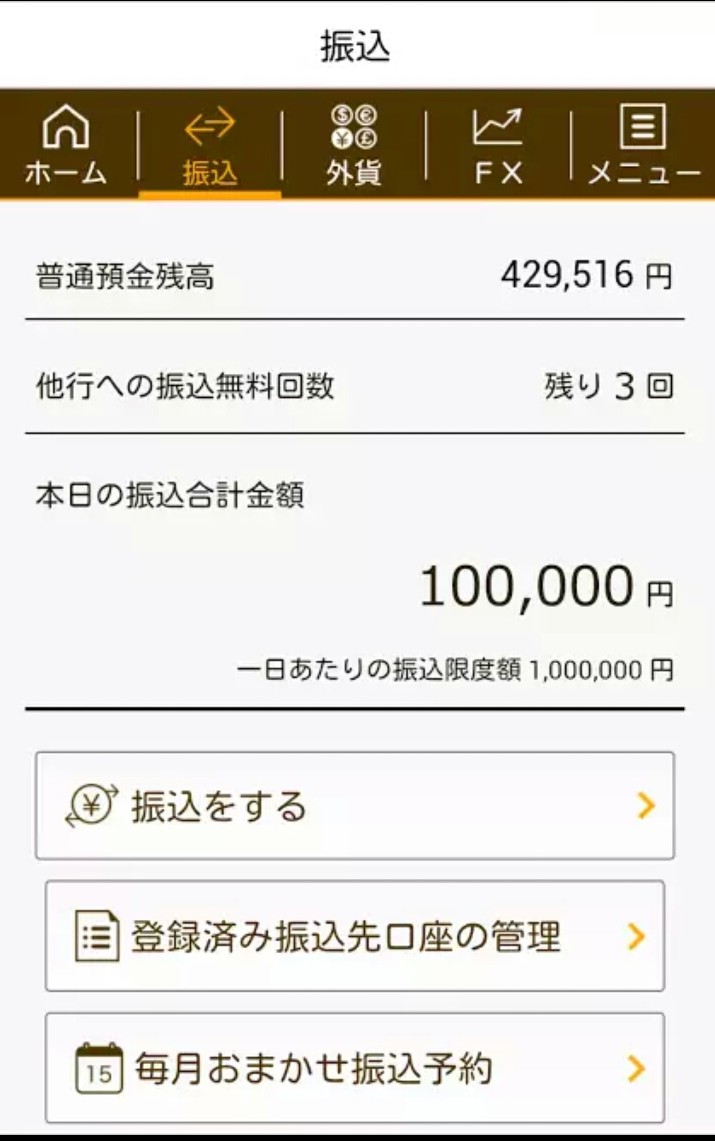Tap 振込をする to start a transfer

coord(355,806)
